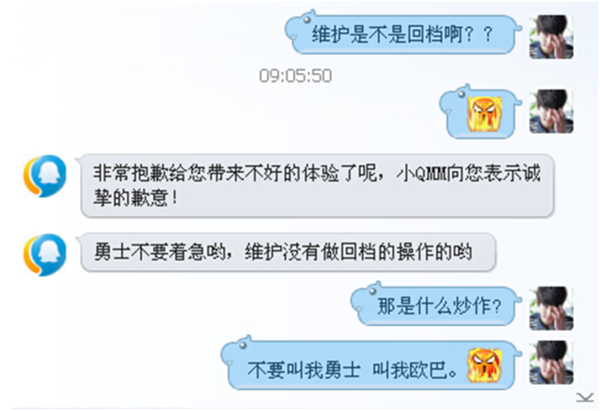Open QQ service avatar beside "勇士不要着急哟" message
Screen dimensions: 600x411
click(x=45, y=254)
